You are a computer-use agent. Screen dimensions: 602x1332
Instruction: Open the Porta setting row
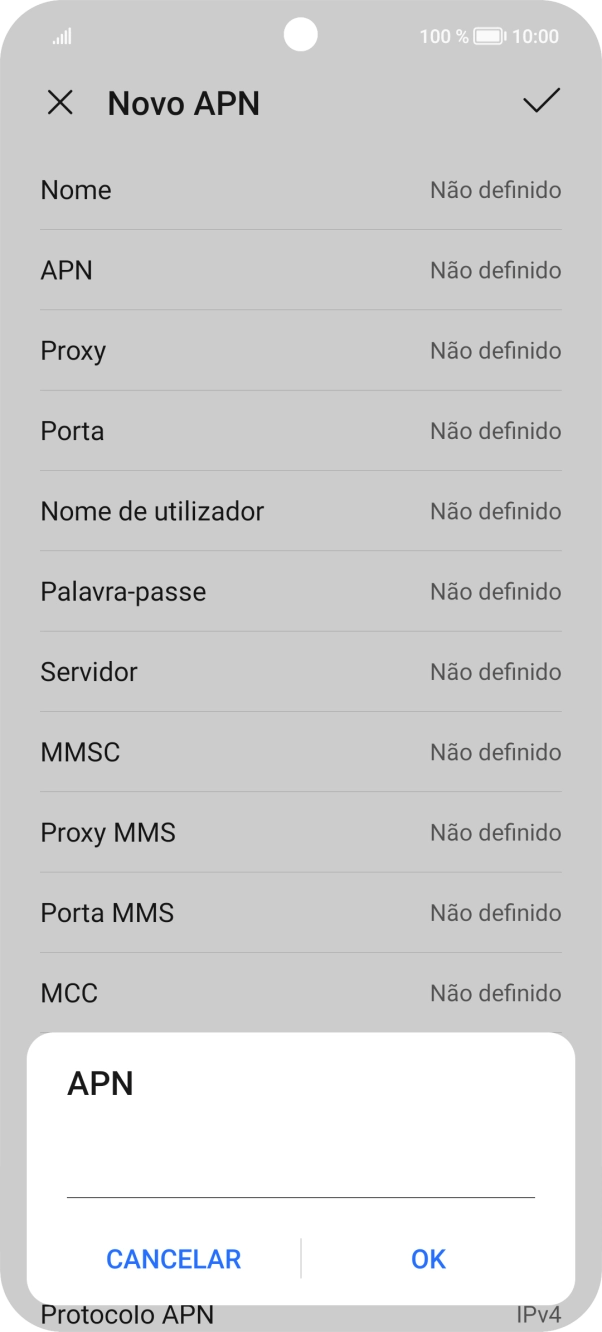click(x=300, y=431)
